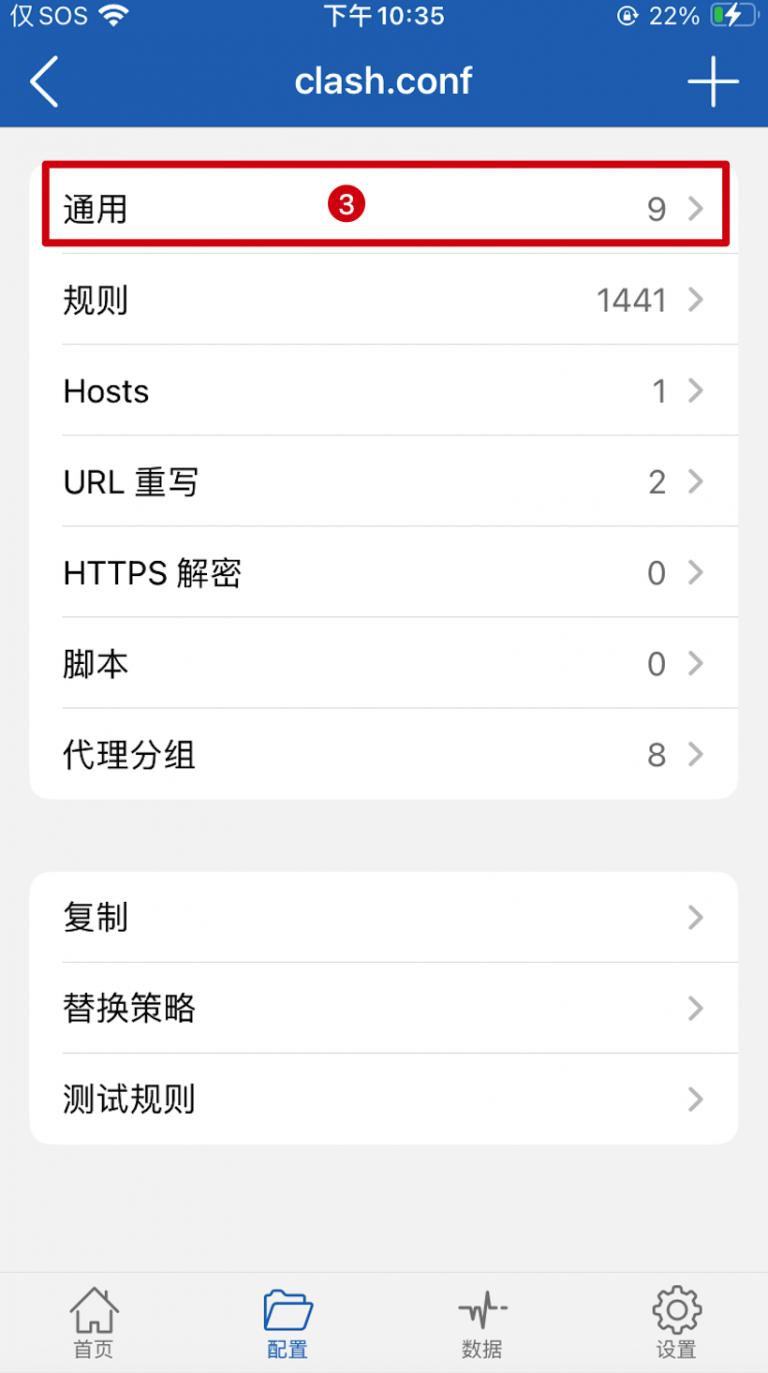Tap the plus icon to add a config entry
Viewport: 768px width, 1373px height.
pos(714,82)
